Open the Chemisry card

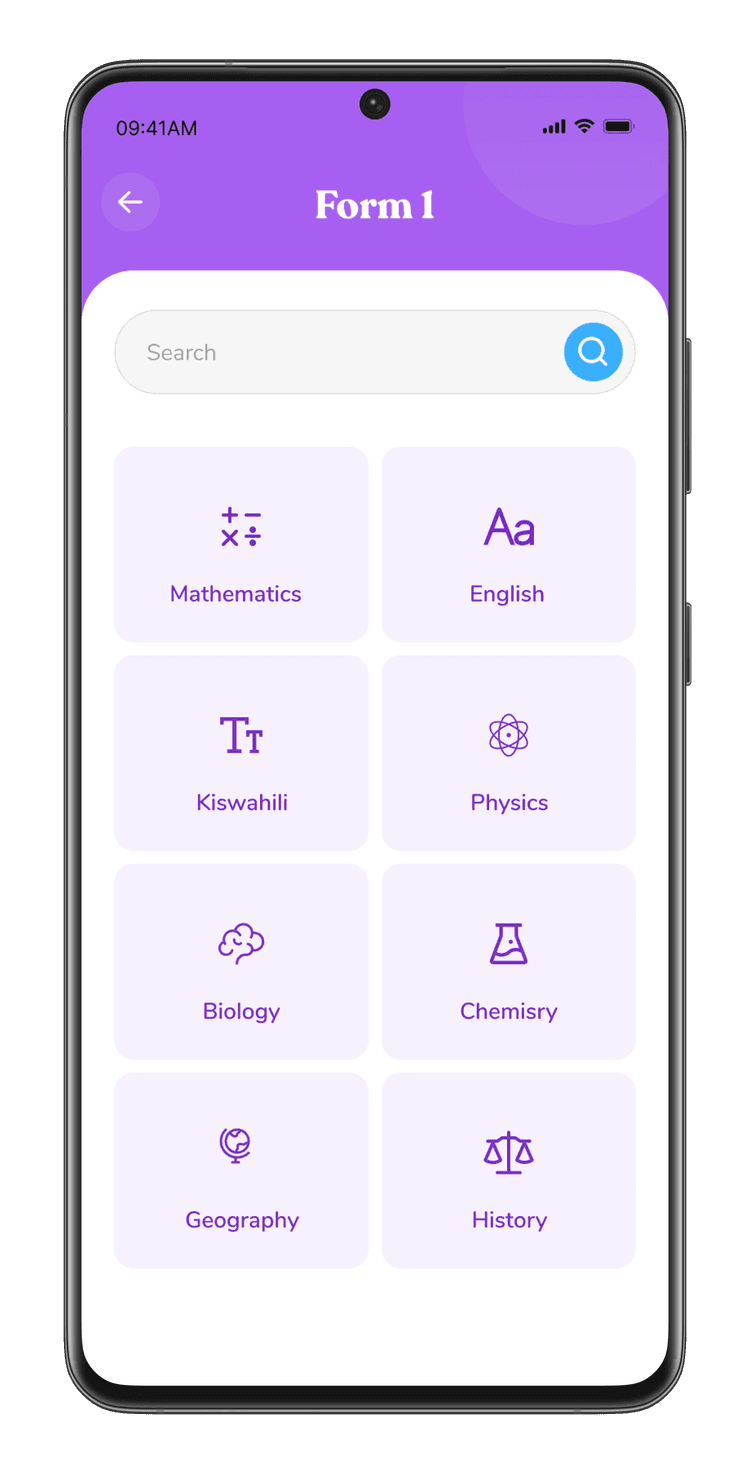[x=508, y=961]
